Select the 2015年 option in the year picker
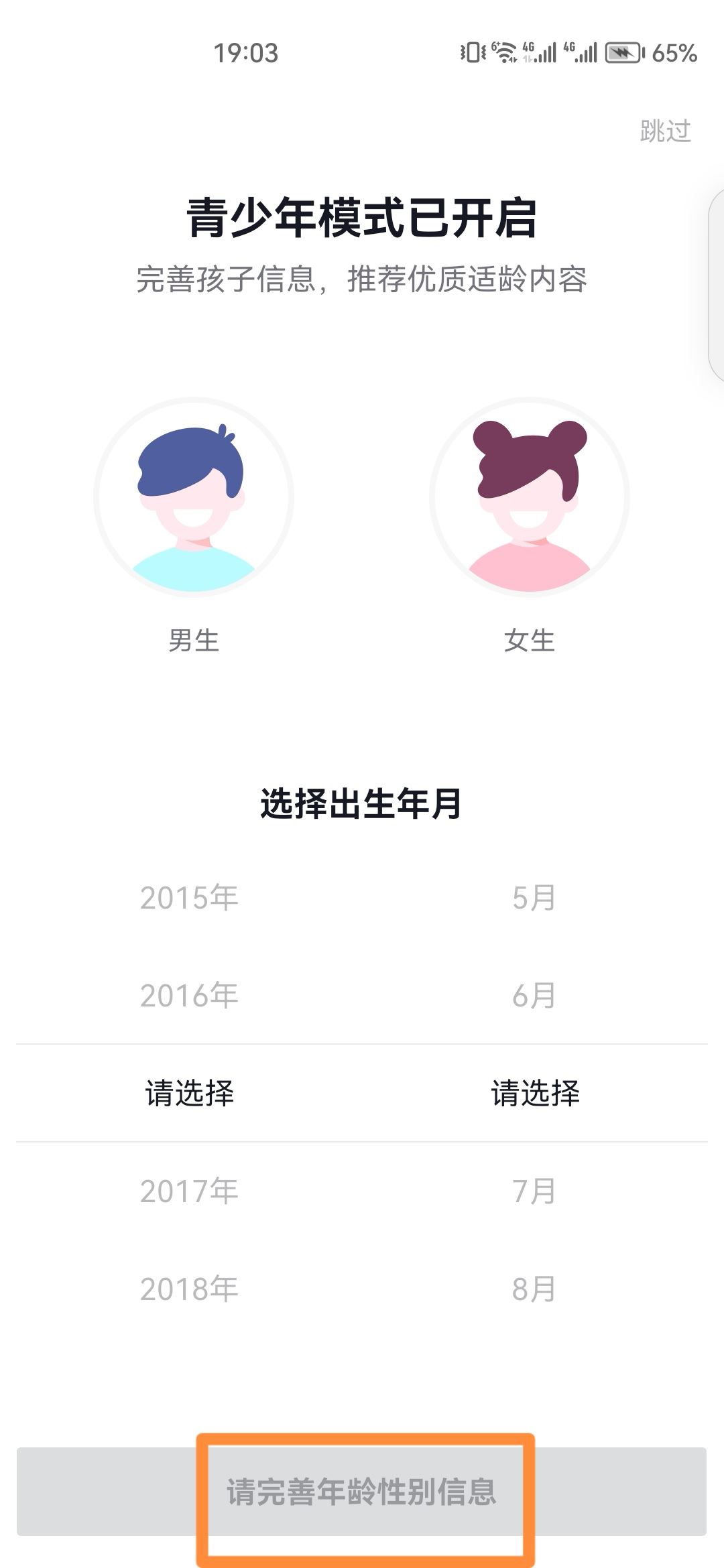724x1568 pixels. 188,897
